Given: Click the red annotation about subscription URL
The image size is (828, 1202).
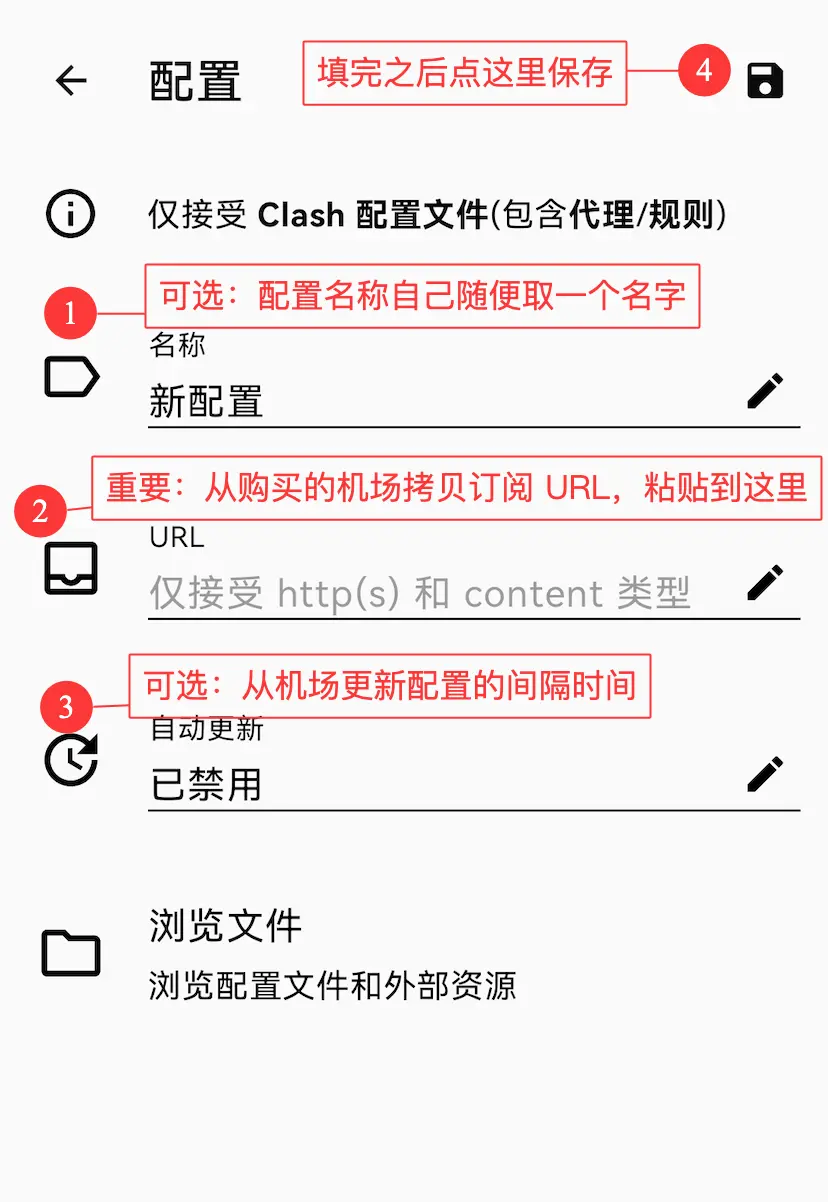Looking at the screenshot, I should (460, 488).
